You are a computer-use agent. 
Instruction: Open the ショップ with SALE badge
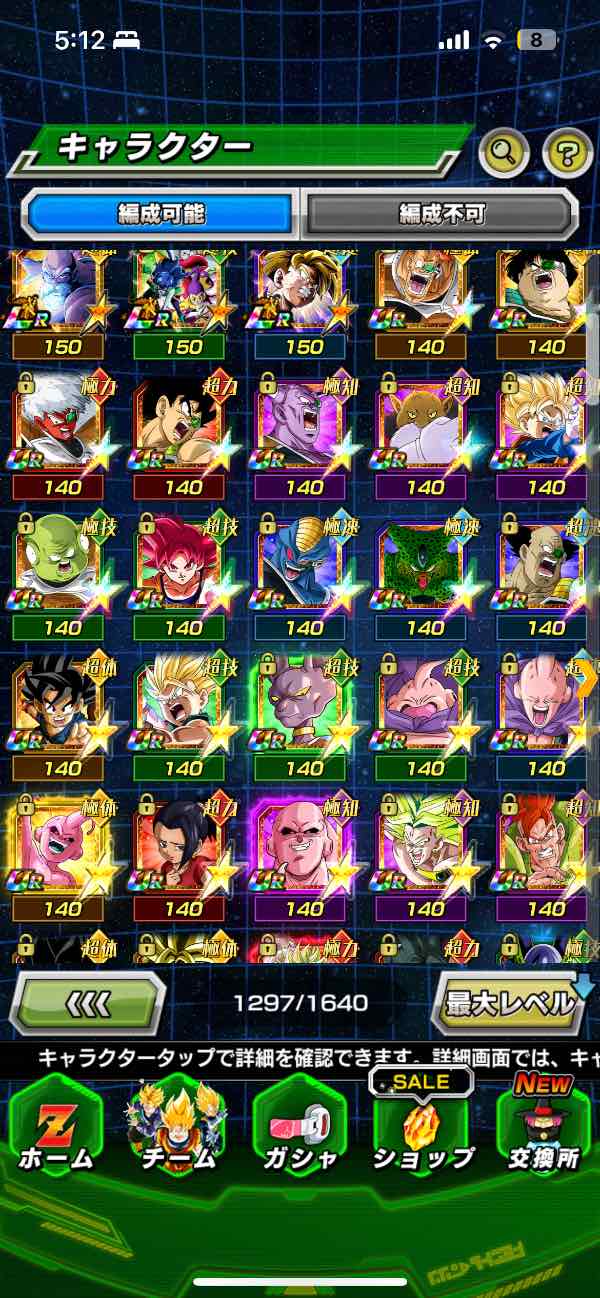(422, 1128)
